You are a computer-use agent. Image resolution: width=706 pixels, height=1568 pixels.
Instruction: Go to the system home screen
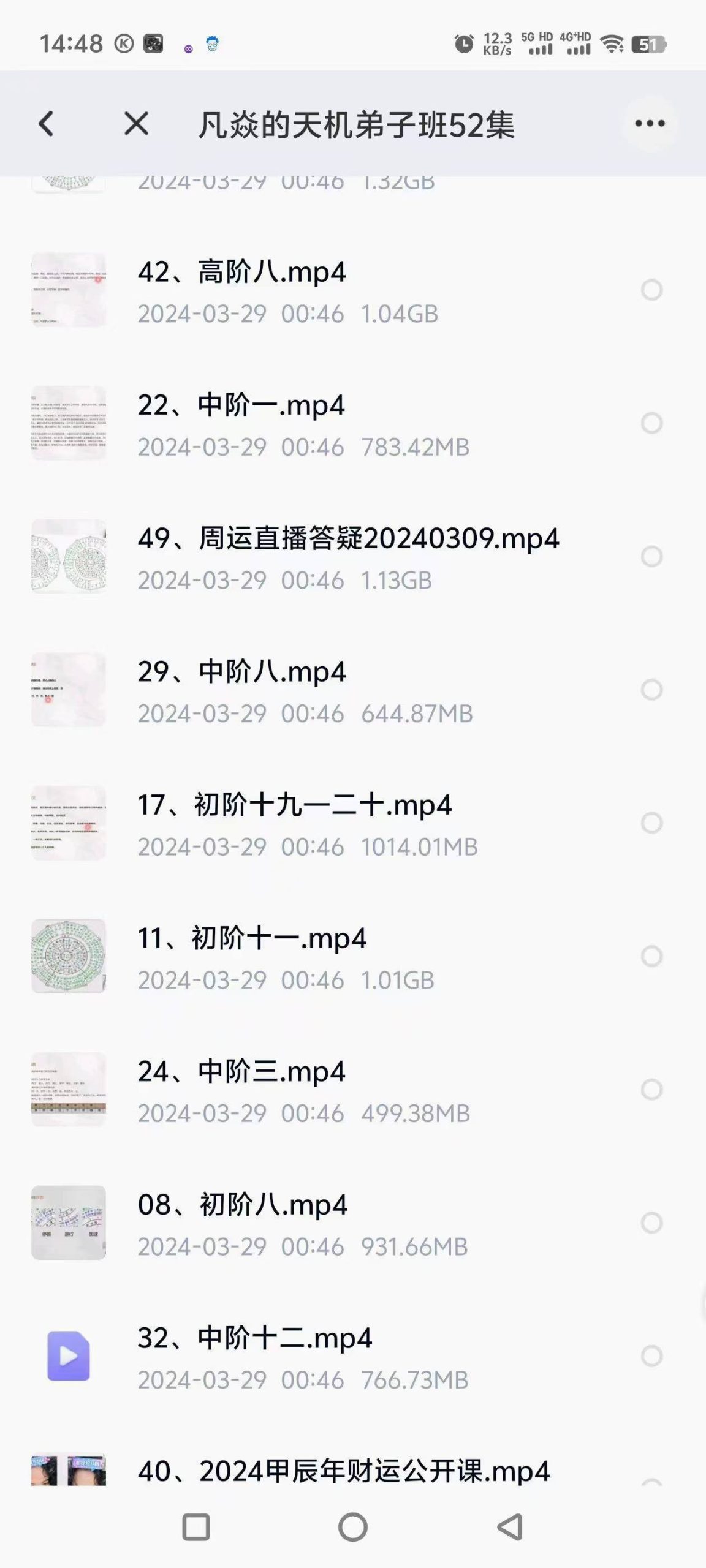tap(353, 1528)
